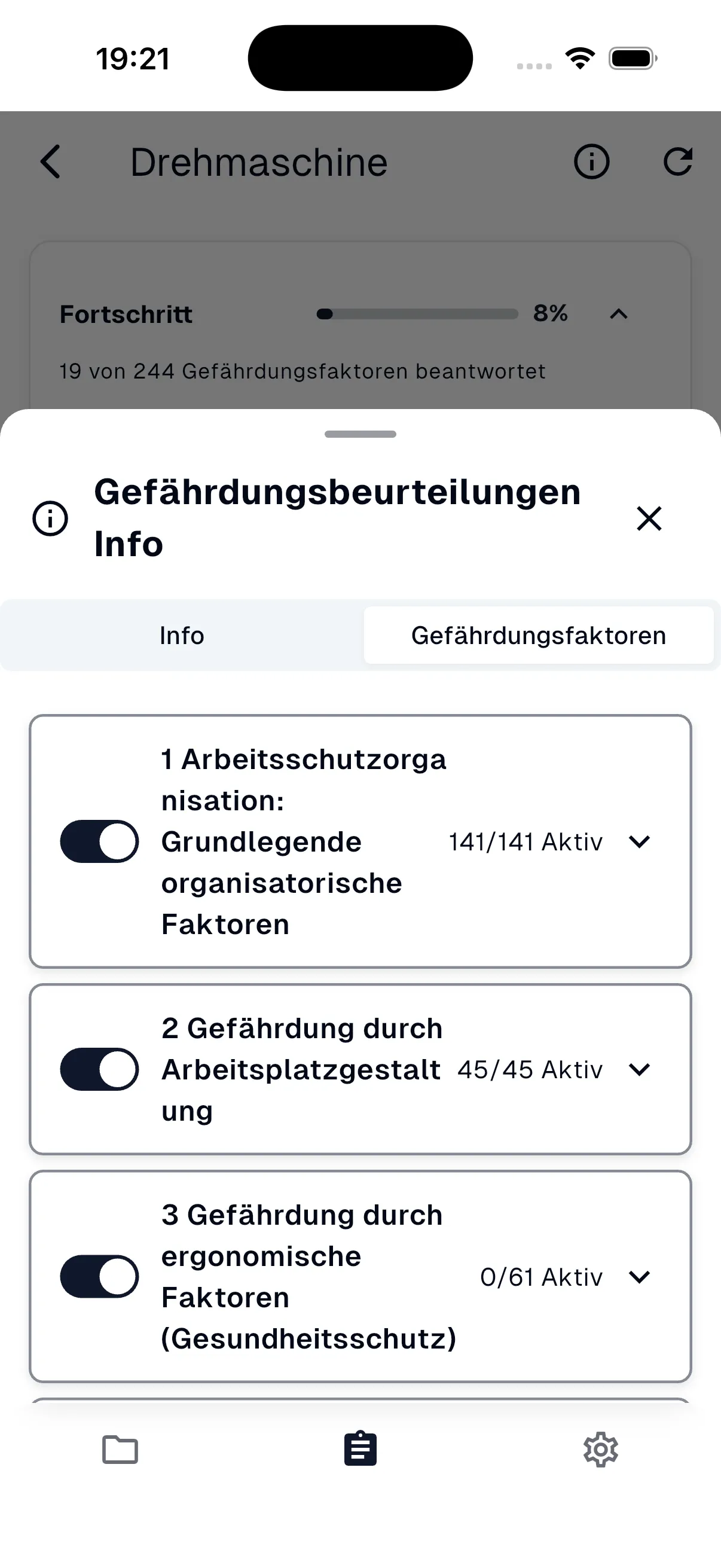
Task: Expand the ergonomische Faktoren category
Action: [639, 1277]
